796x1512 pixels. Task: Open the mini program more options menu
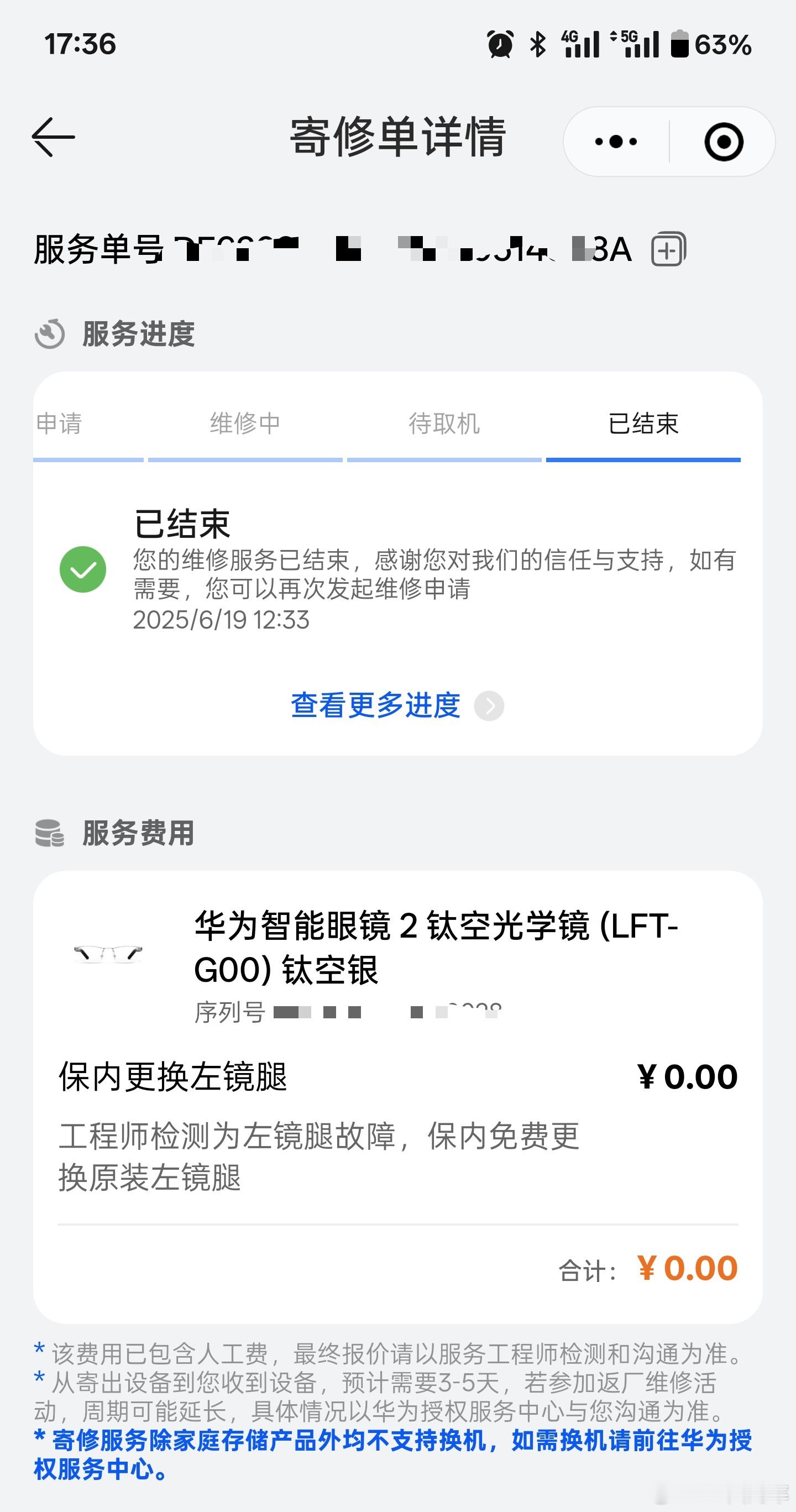(x=616, y=142)
